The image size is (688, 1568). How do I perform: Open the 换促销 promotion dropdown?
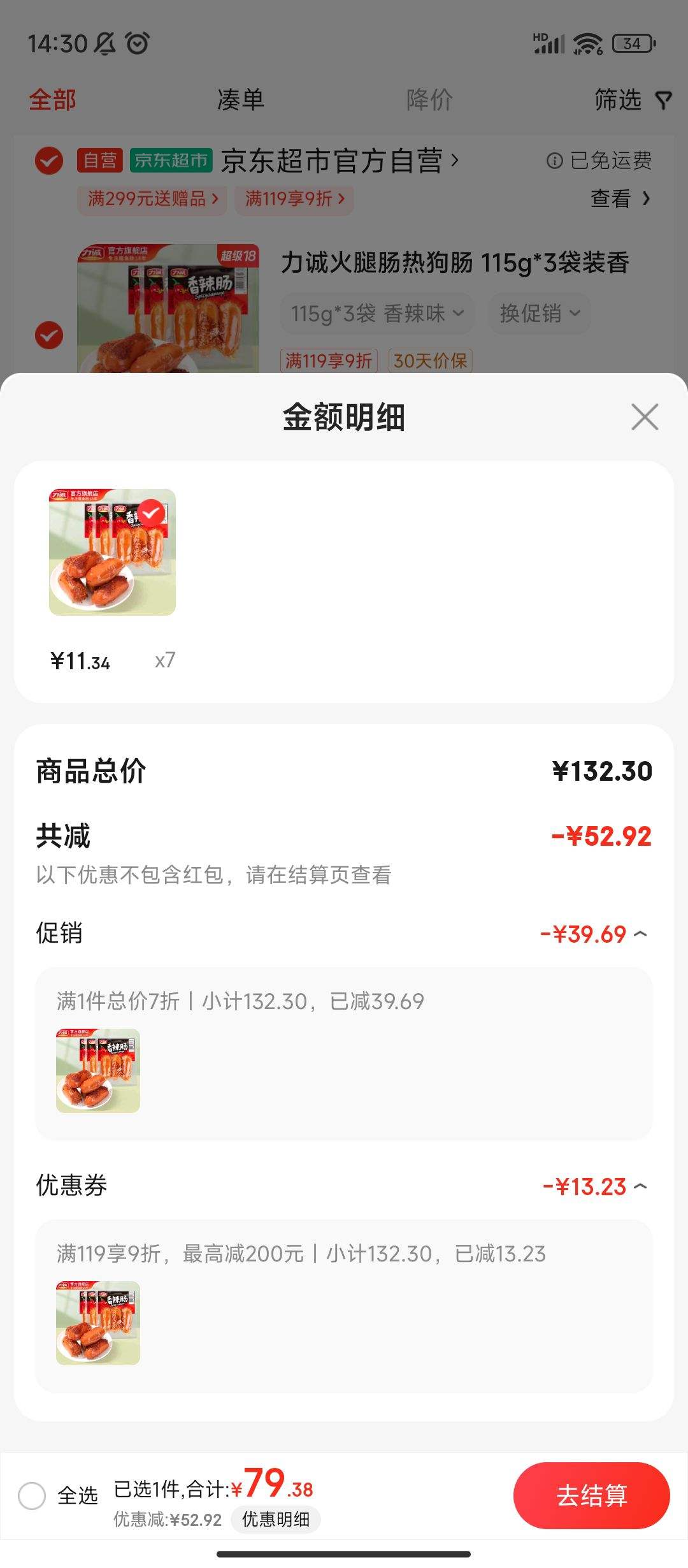(x=539, y=313)
